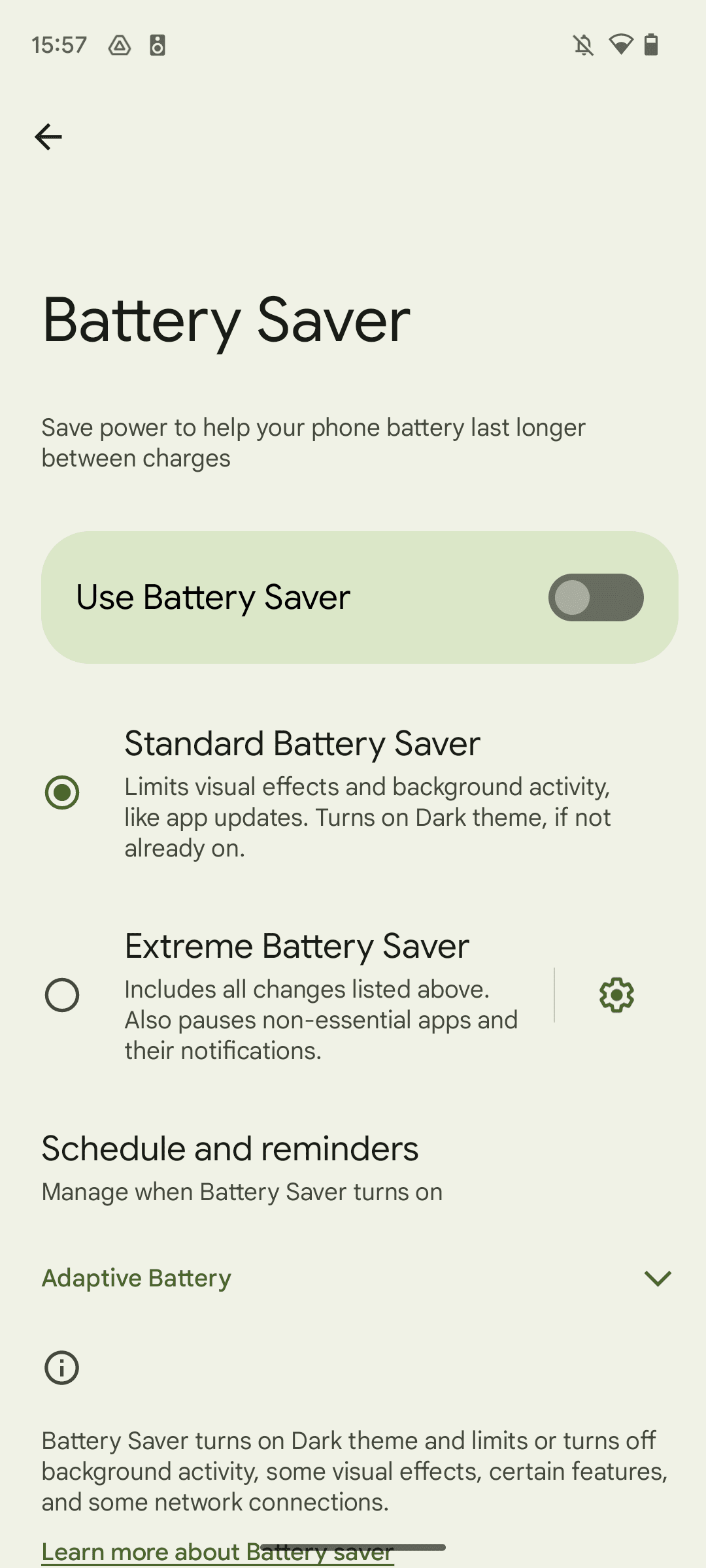Tap the keyboard notification icon in status bar
The height and width of the screenshot is (1568, 706).
[157, 44]
